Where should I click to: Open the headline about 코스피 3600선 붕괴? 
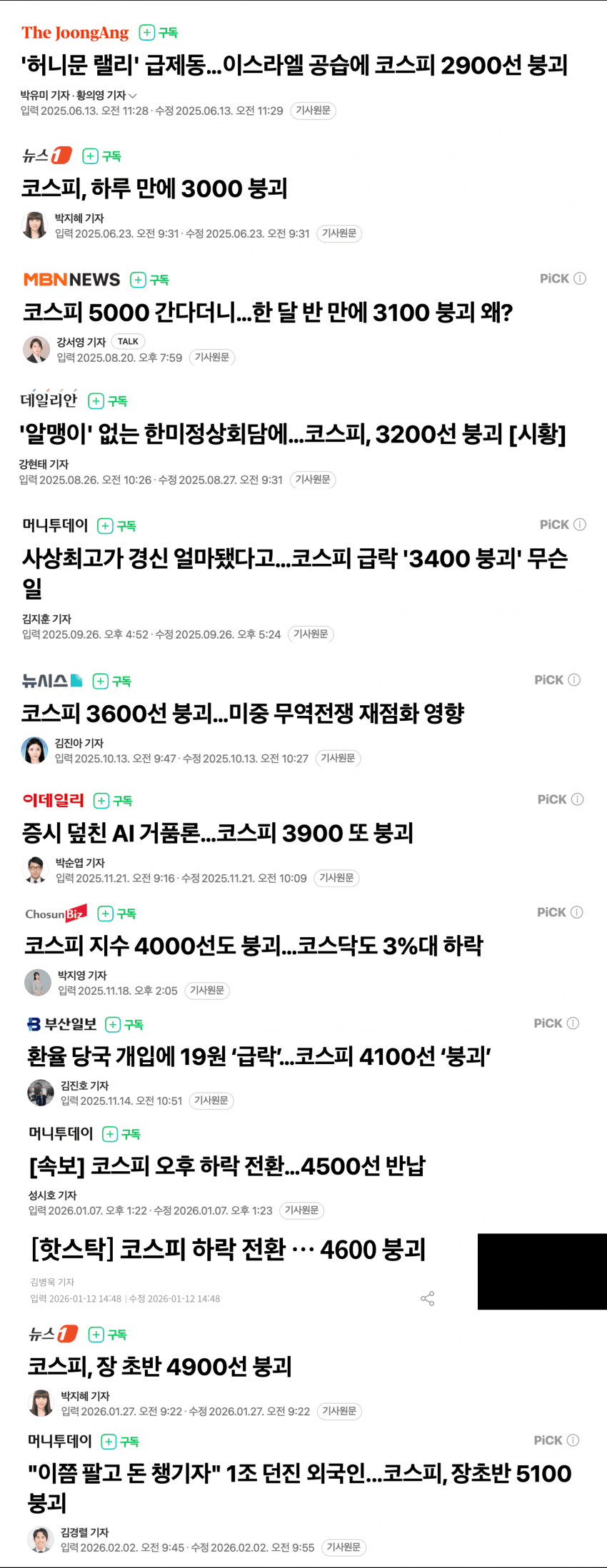[x=244, y=713]
